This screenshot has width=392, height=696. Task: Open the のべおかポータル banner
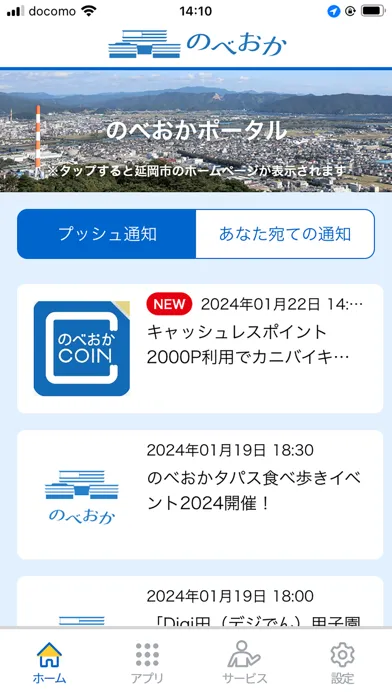[x=196, y=131]
